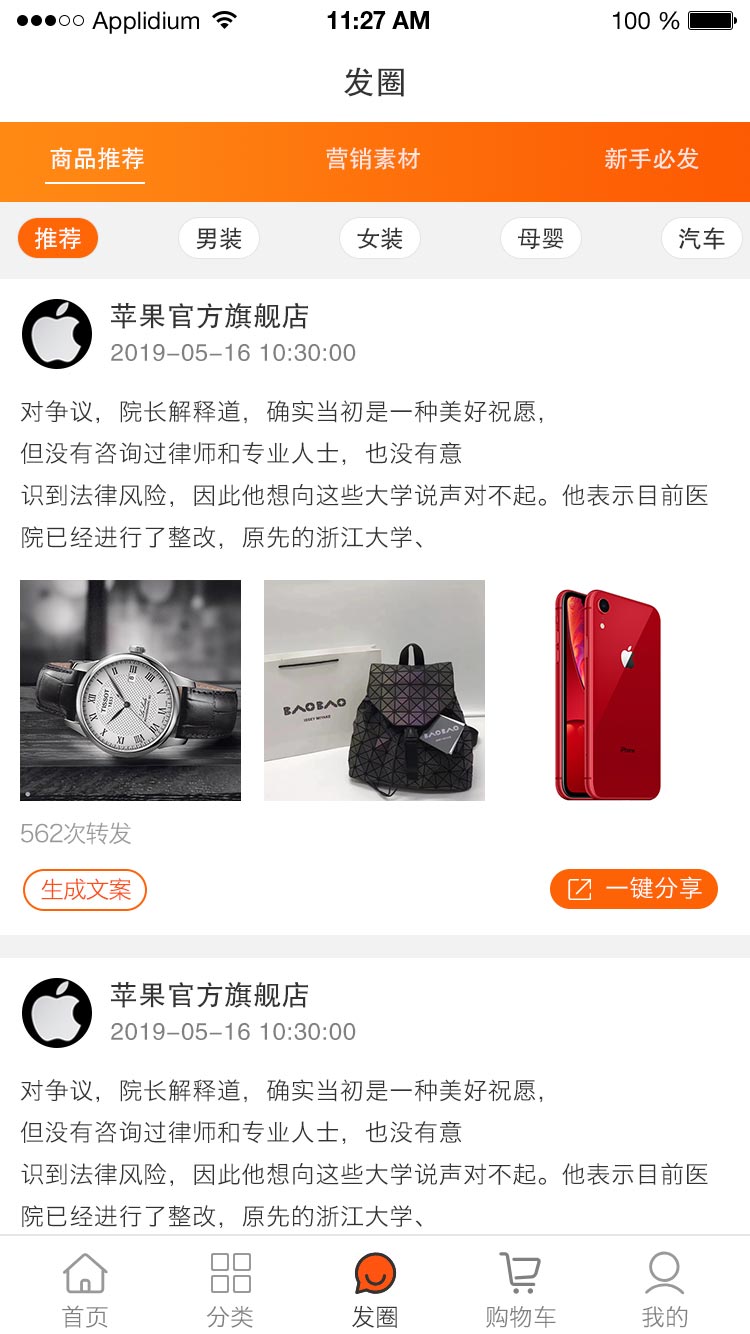Viewport: 750px width, 1334px height.
Task: Switch to the 营销素材 tab
Action: coord(373,159)
